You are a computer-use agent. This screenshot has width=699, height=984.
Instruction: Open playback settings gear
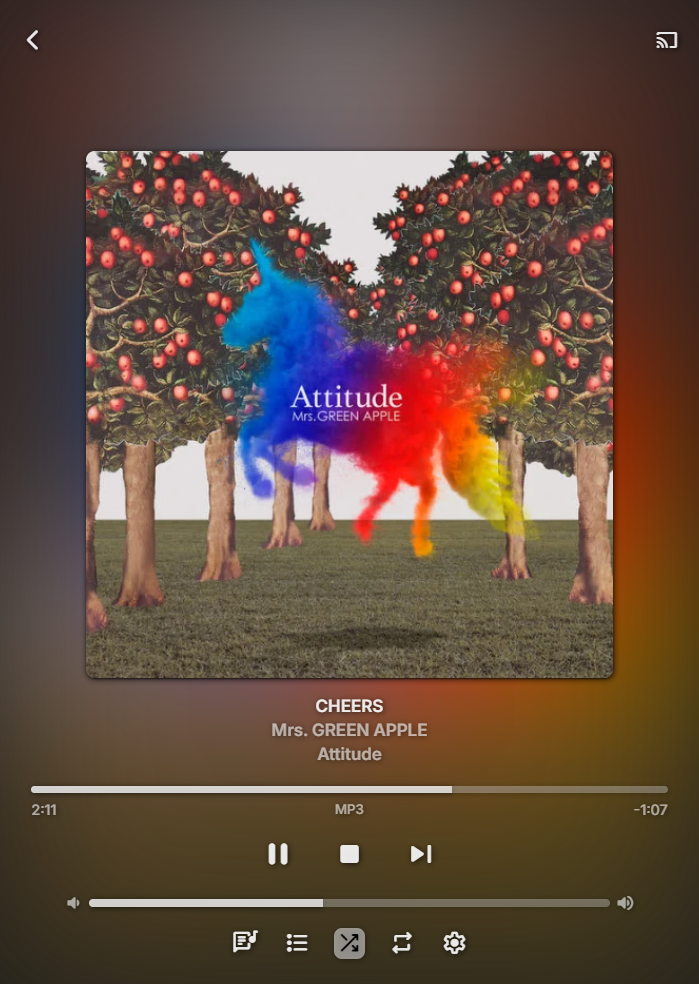(x=454, y=943)
